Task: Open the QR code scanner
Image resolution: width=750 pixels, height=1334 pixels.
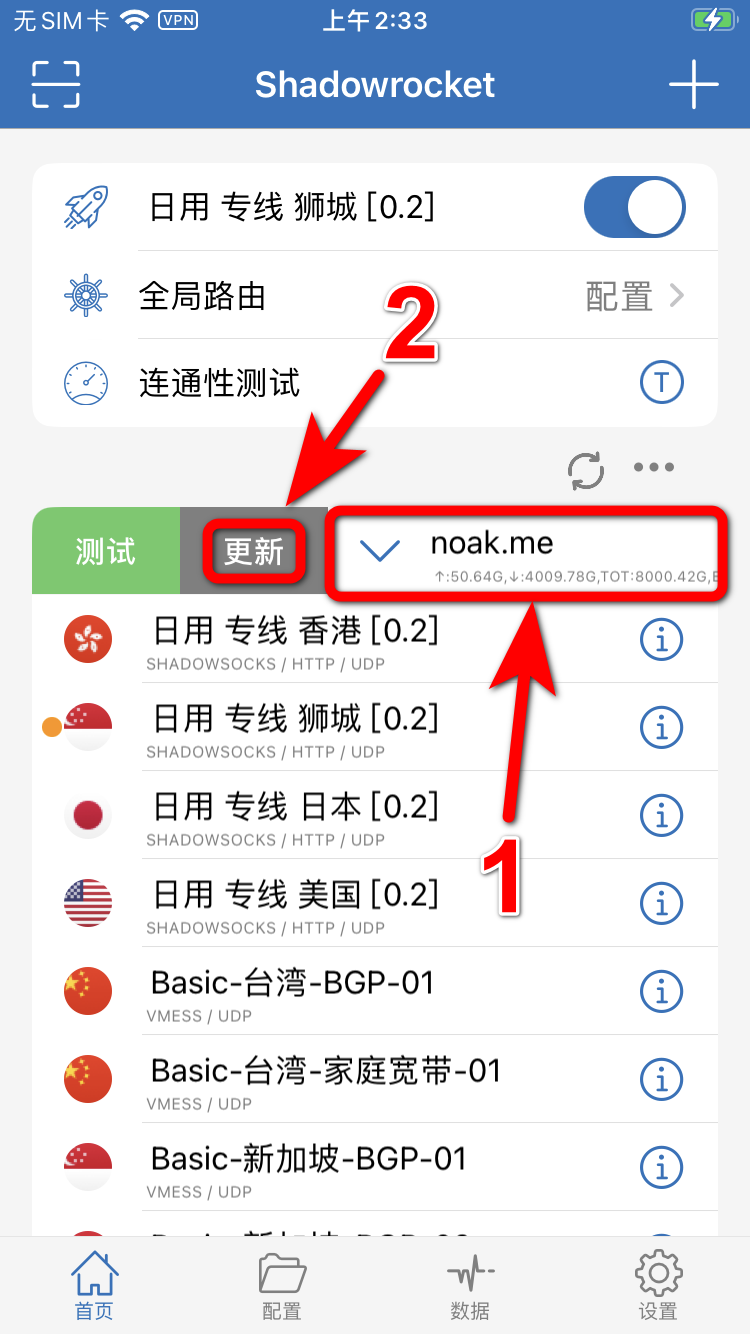Action: coord(56,84)
